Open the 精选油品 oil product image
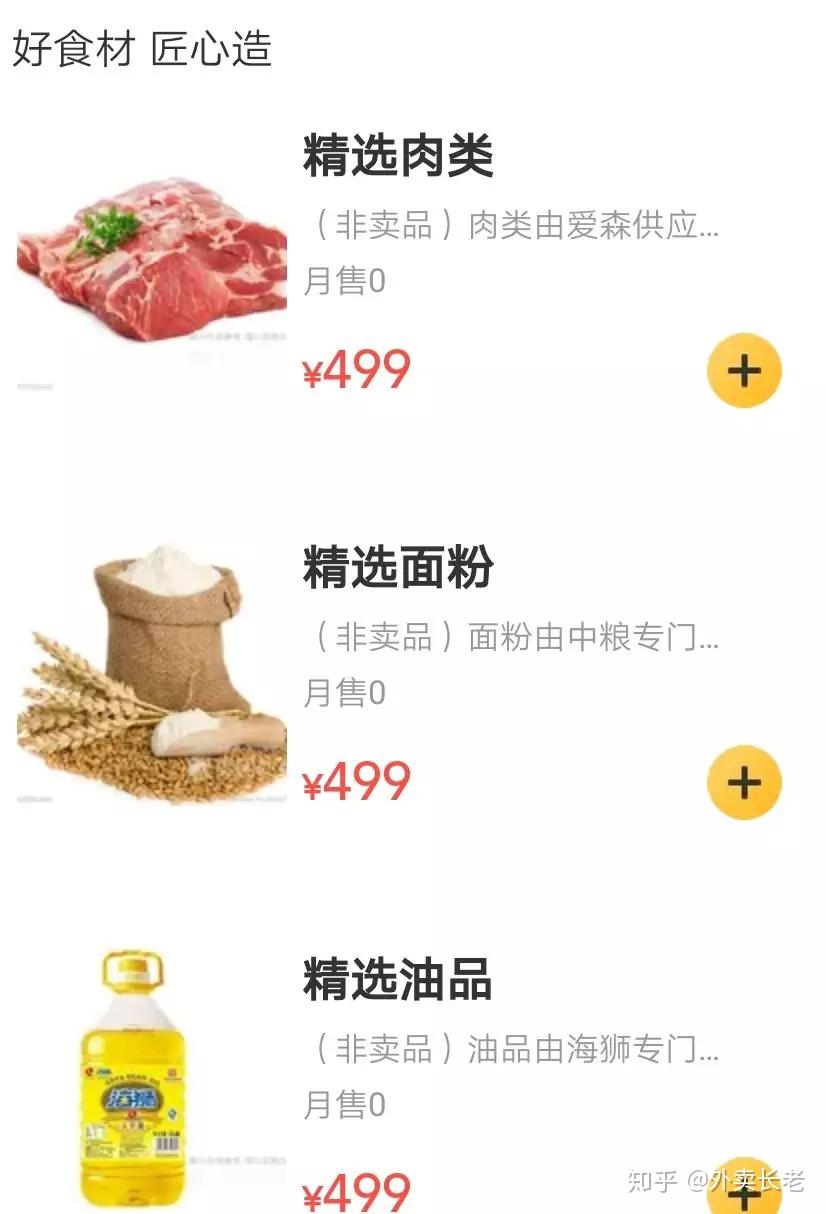Viewport: 826px width, 1214px height. 133,1078
